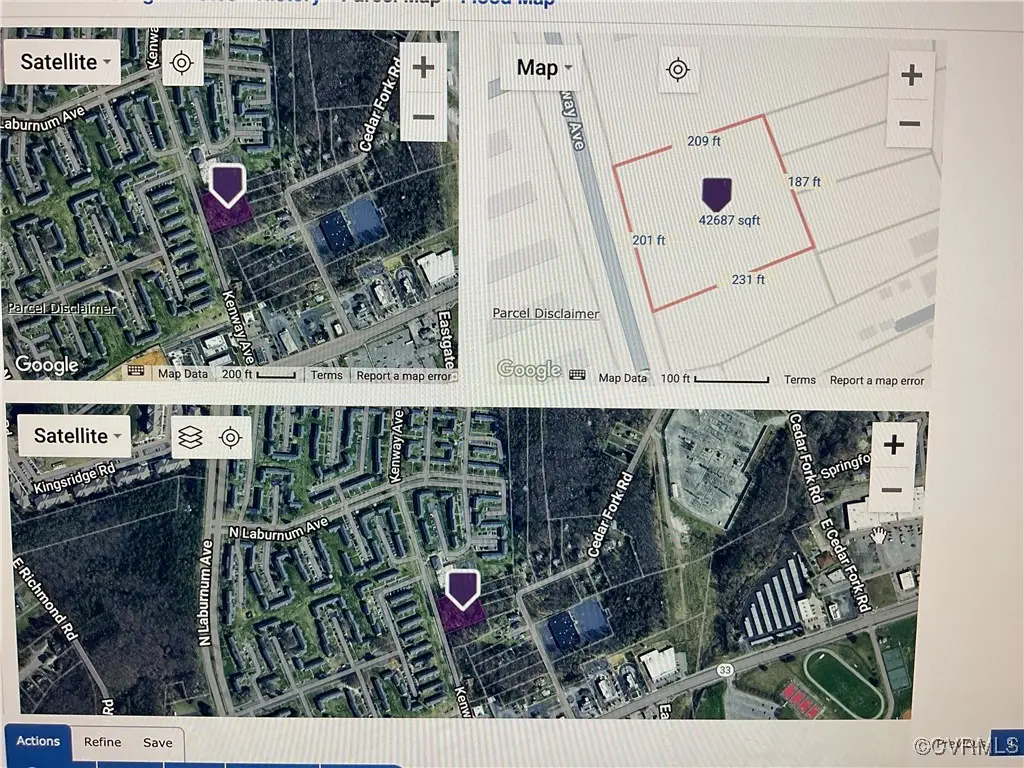Recenter the wide satellite map with the target icon

[x=231, y=437]
